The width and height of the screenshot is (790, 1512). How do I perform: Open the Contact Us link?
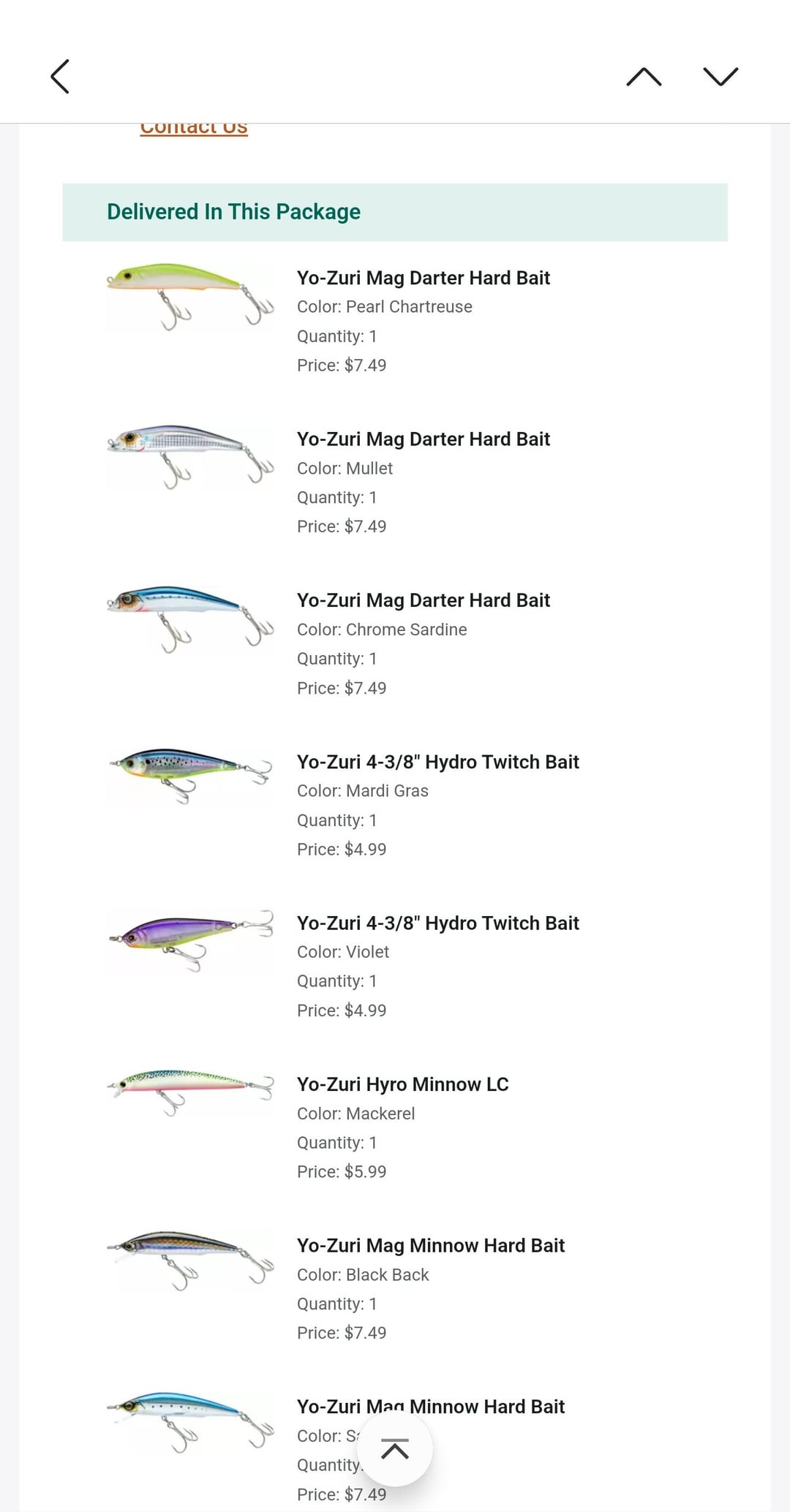point(194,129)
